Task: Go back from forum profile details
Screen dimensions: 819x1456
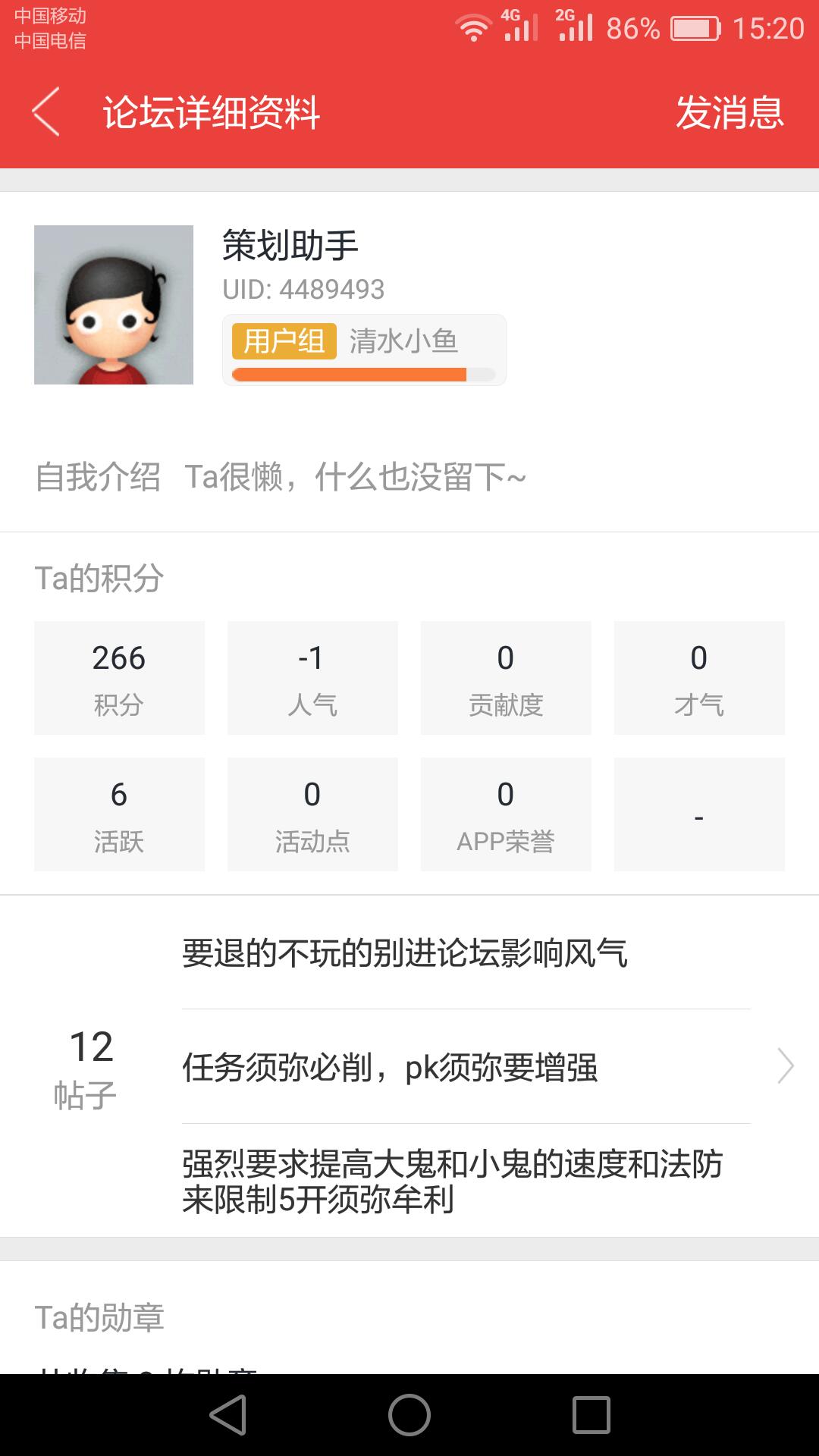Action: pos(47,112)
